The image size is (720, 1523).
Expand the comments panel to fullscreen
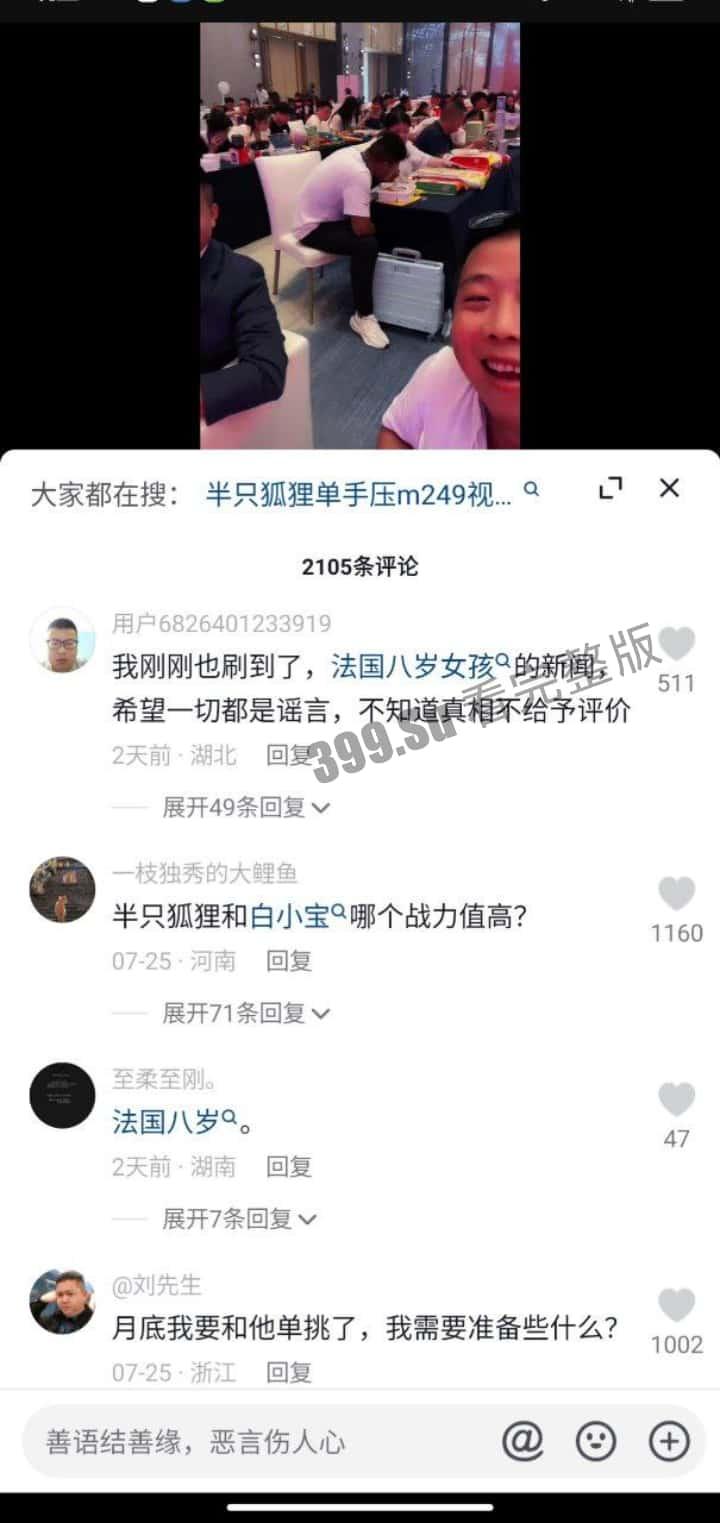click(610, 488)
